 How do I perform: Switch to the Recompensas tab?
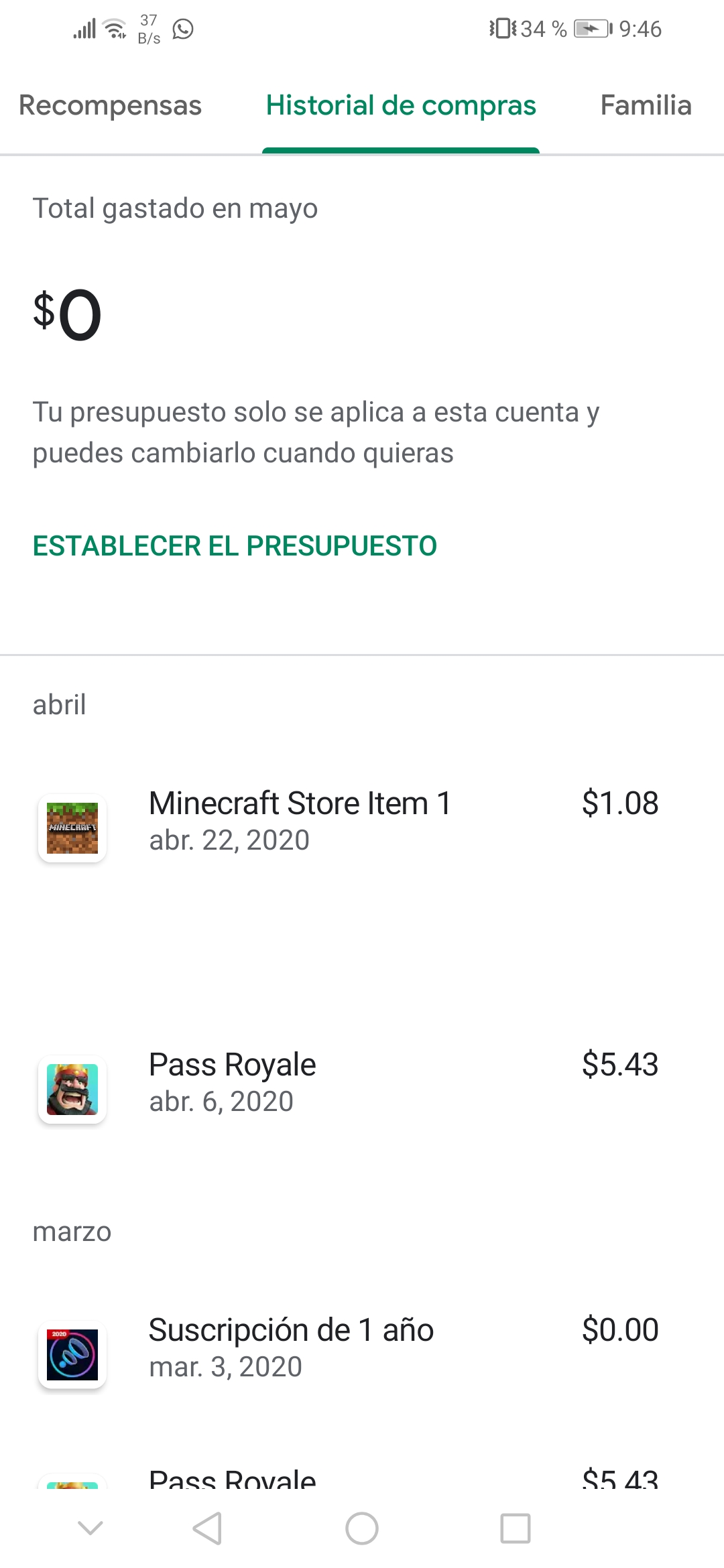click(x=110, y=106)
